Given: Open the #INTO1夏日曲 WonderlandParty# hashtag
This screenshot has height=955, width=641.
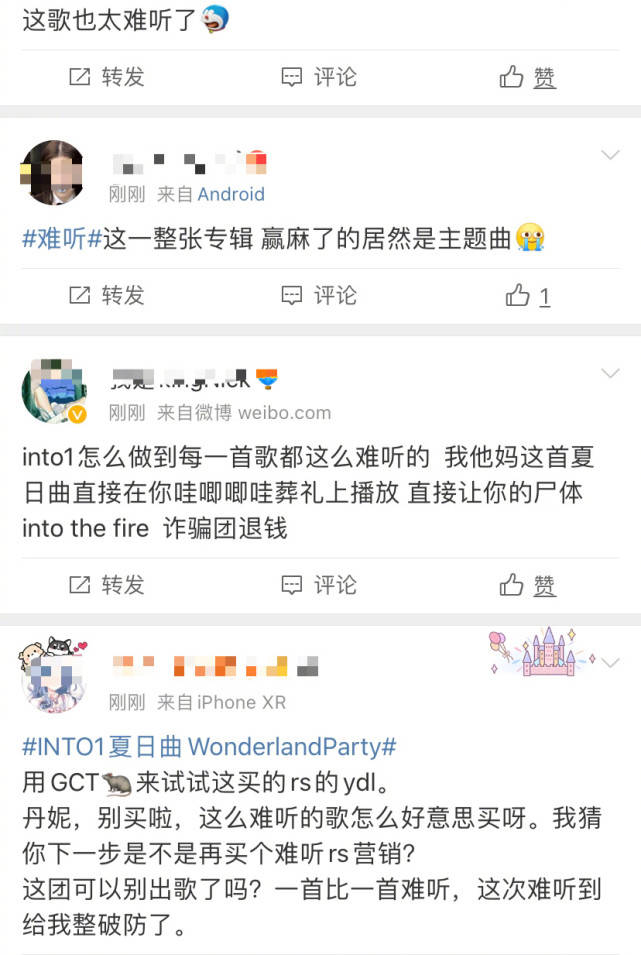Looking at the screenshot, I should [x=209, y=747].
